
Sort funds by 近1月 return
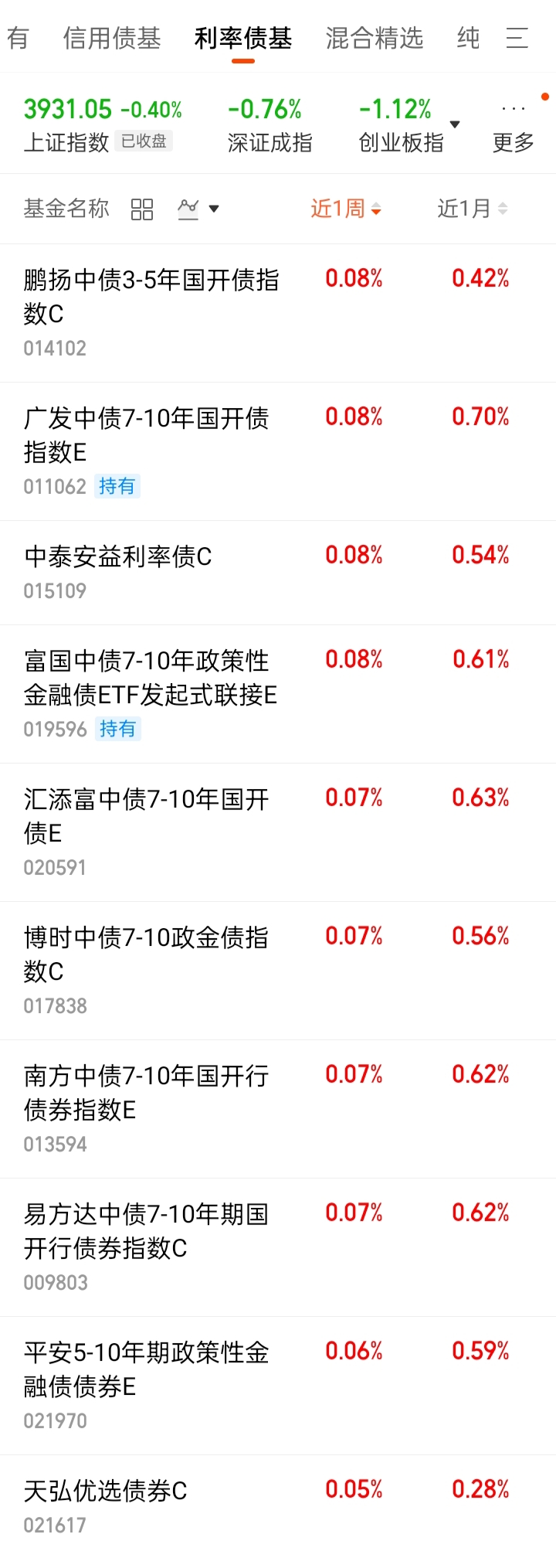(x=472, y=209)
